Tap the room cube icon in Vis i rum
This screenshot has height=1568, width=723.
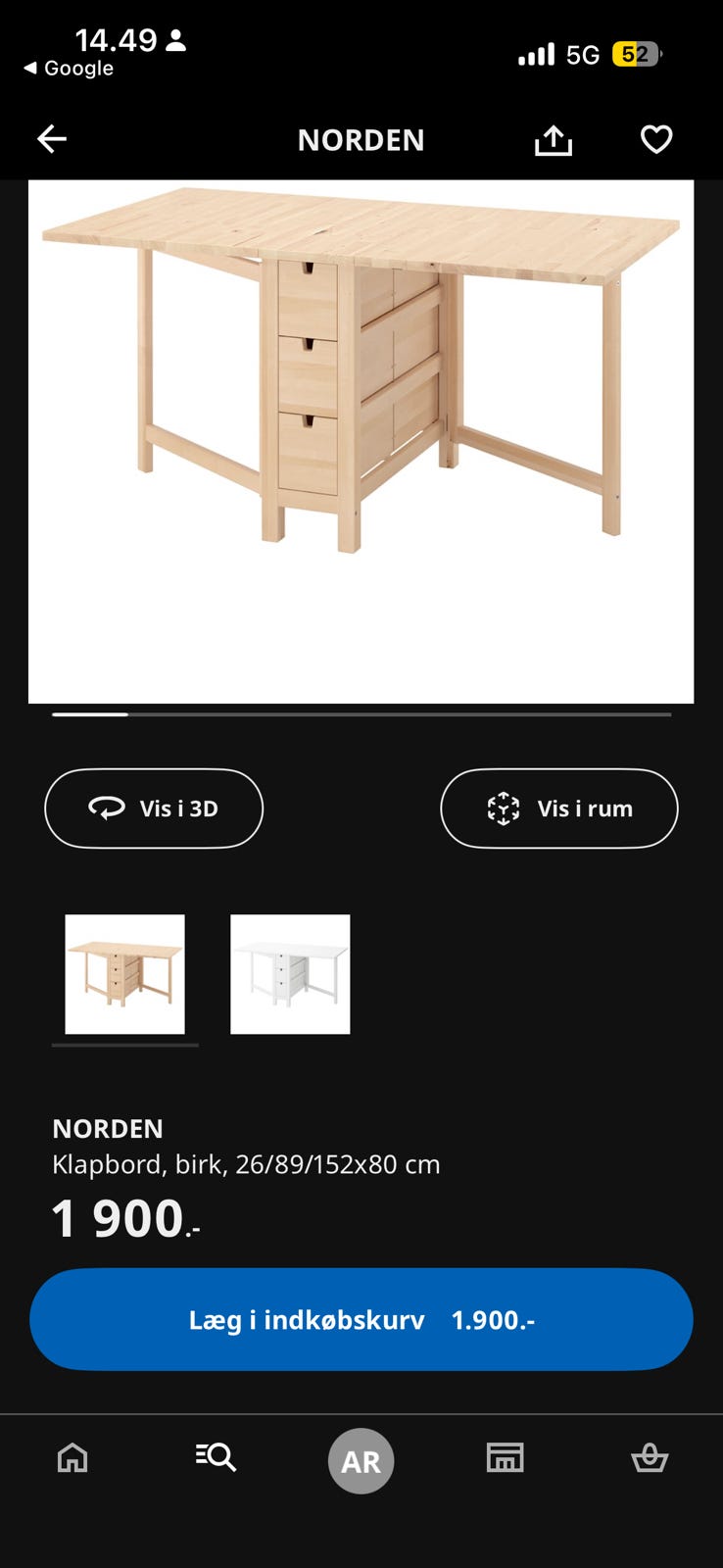pyautogui.click(x=505, y=808)
